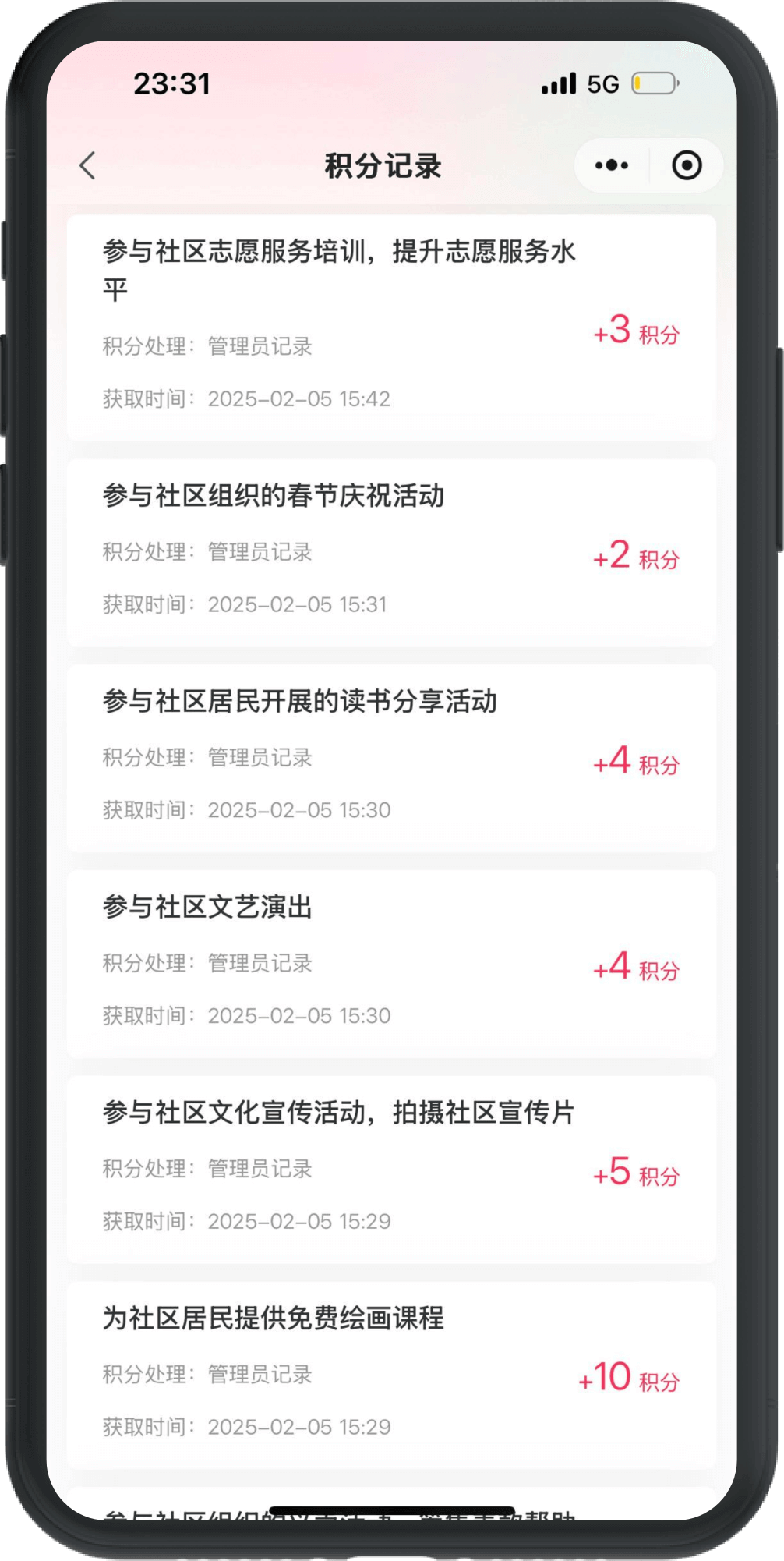Open the mini program more options menu
784x1561 pixels.
tap(612, 165)
